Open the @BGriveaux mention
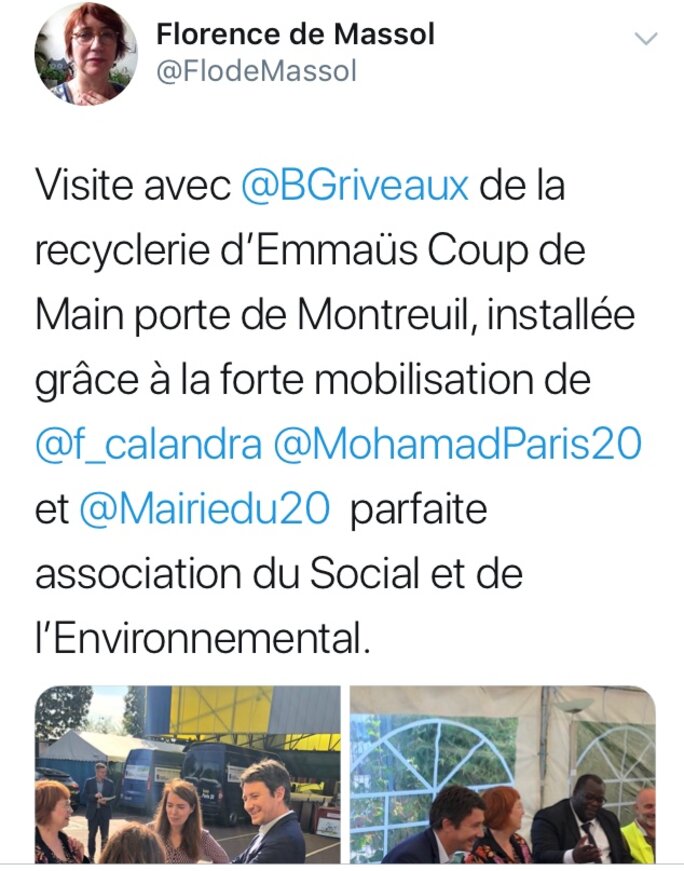 [355, 187]
